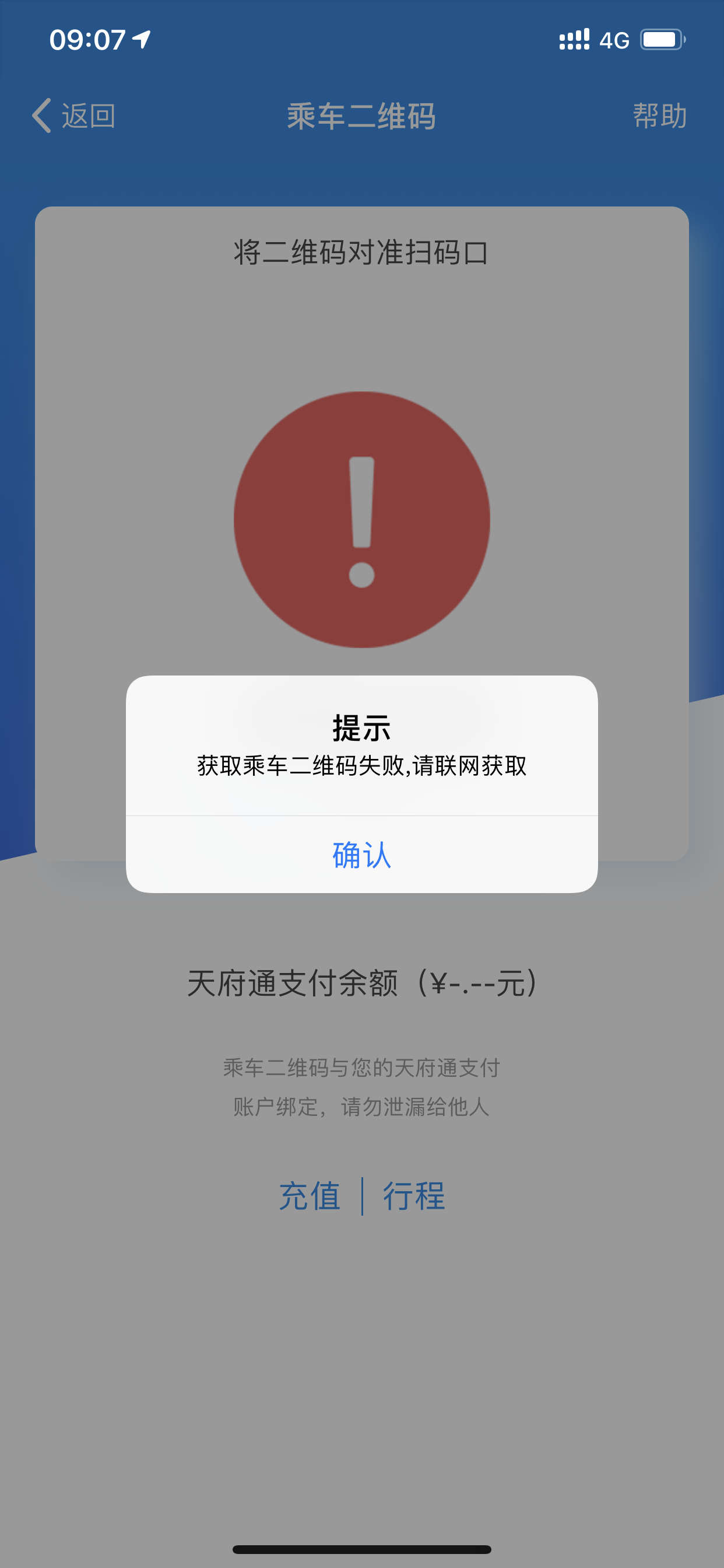Open the 充值 recharge link
The height and width of the screenshot is (1568, 724).
[x=310, y=1195]
